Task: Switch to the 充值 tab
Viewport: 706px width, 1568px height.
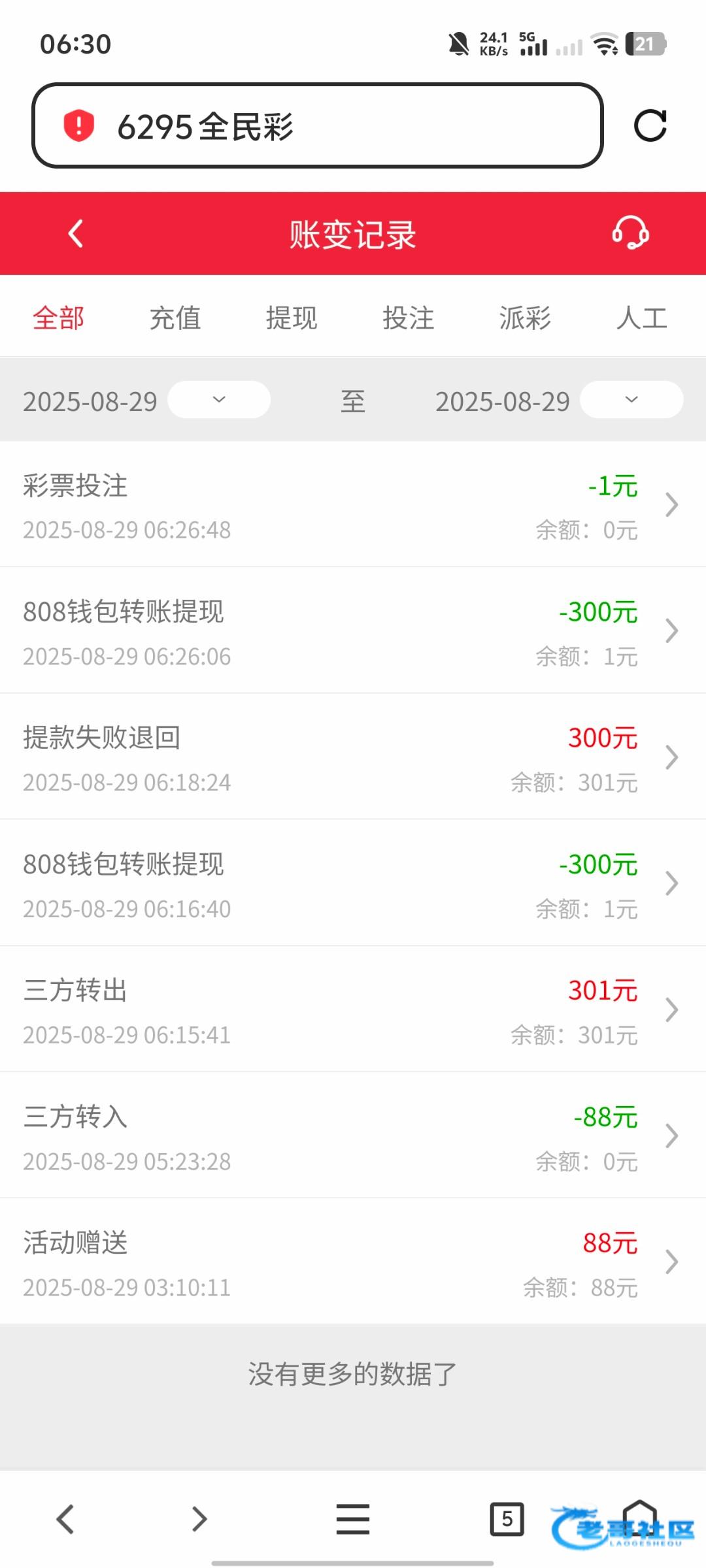Action: tap(175, 318)
